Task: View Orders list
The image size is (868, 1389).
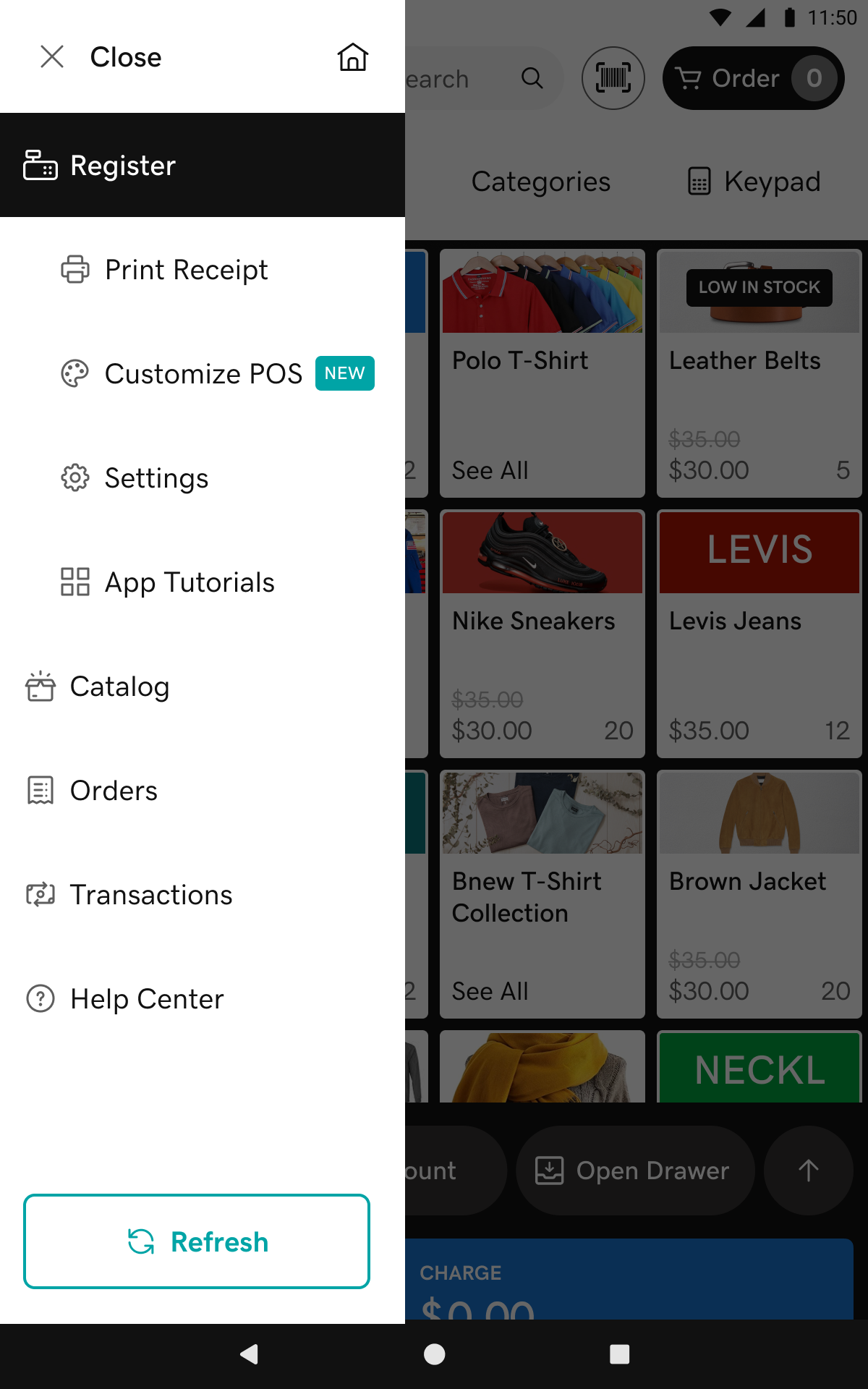Action: [114, 791]
